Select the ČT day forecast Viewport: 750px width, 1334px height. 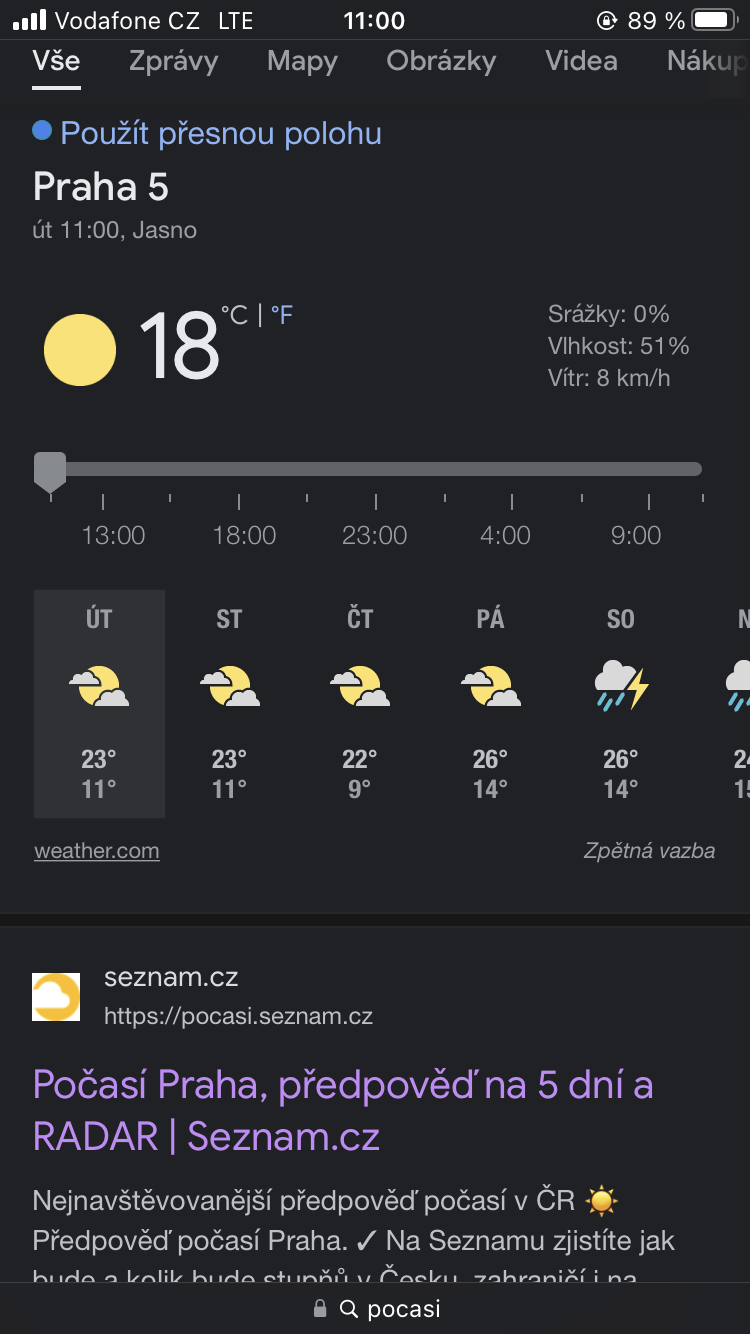[360, 704]
